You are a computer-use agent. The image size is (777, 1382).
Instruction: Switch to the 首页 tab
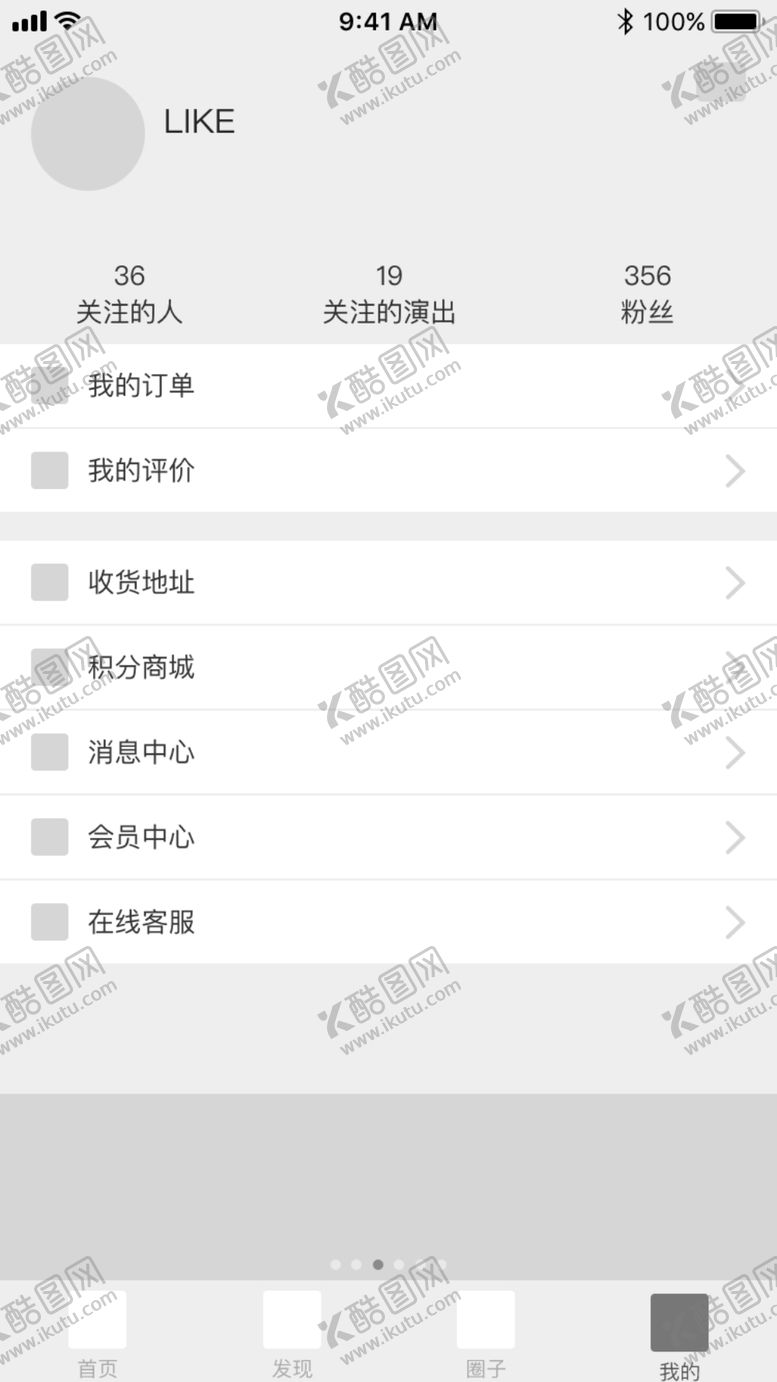[x=97, y=1334]
